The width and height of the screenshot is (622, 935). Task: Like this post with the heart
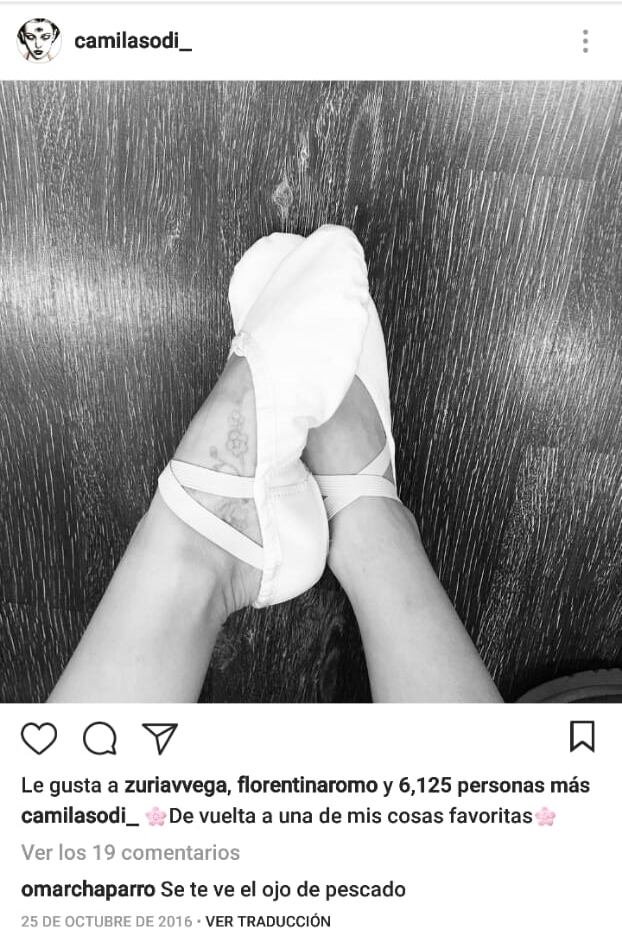tap(39, 738)
